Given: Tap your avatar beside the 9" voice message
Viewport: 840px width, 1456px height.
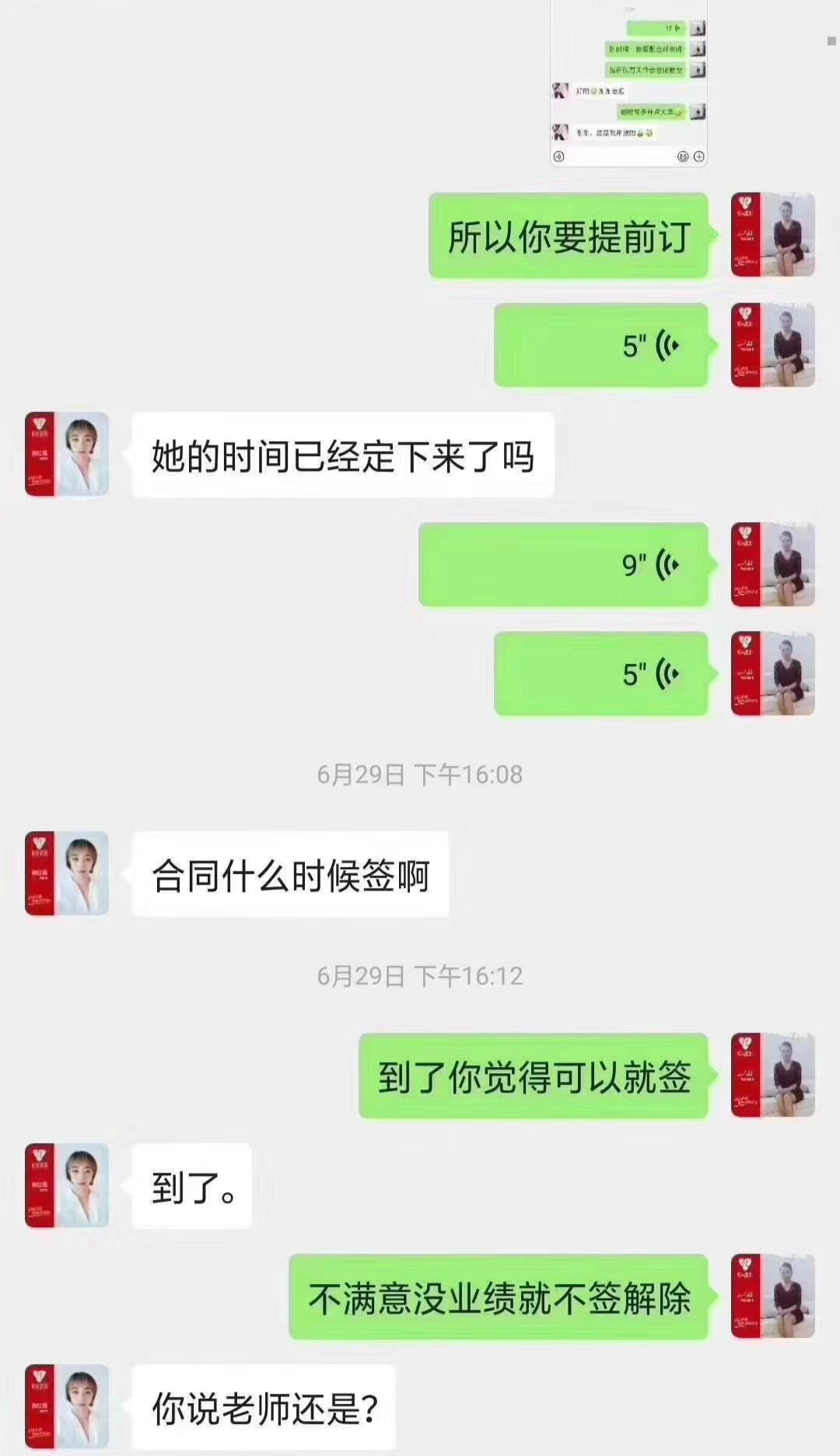Looking at the screenshot, I should [x=772, y=563].
